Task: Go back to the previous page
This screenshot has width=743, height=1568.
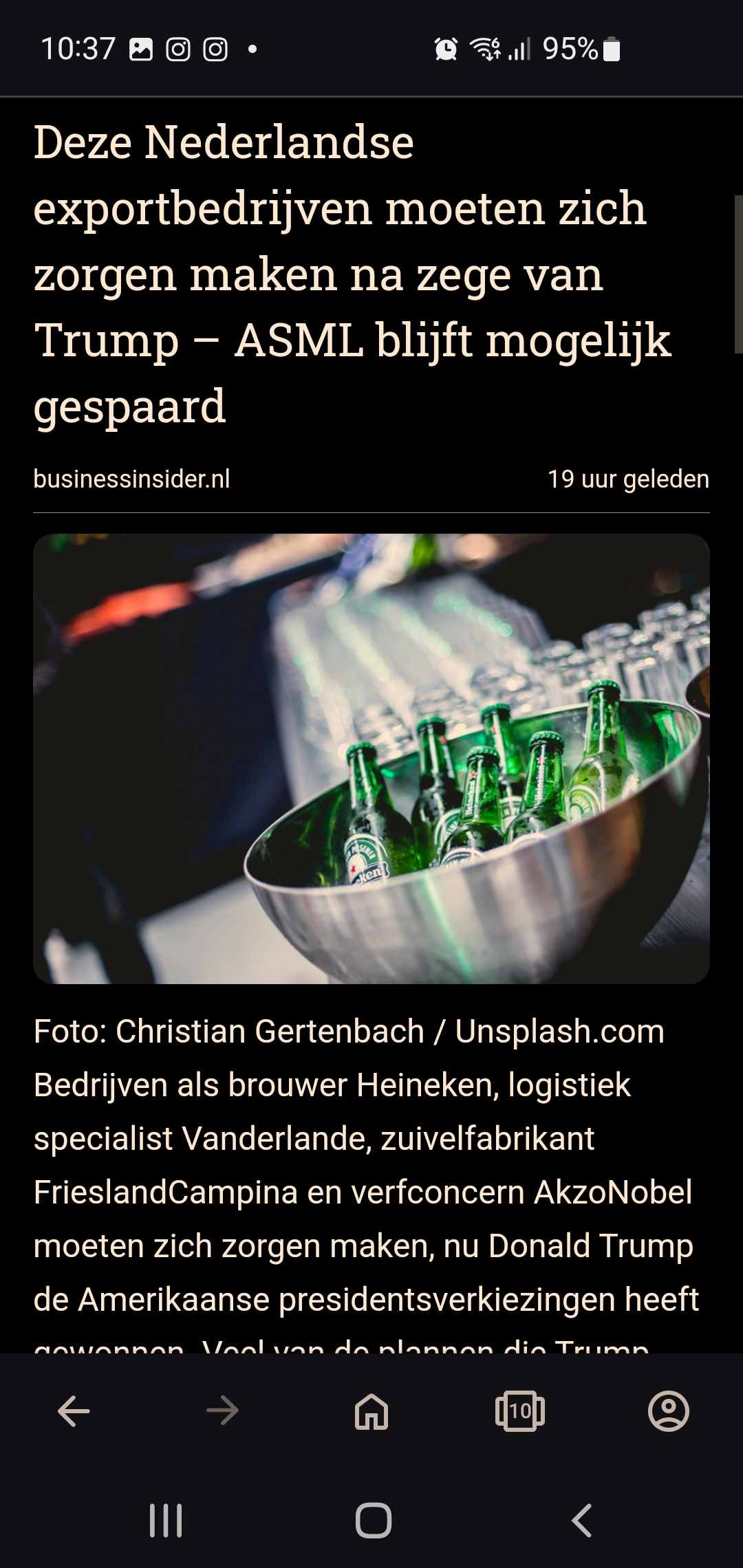Action: click(x=74, y=1412)
